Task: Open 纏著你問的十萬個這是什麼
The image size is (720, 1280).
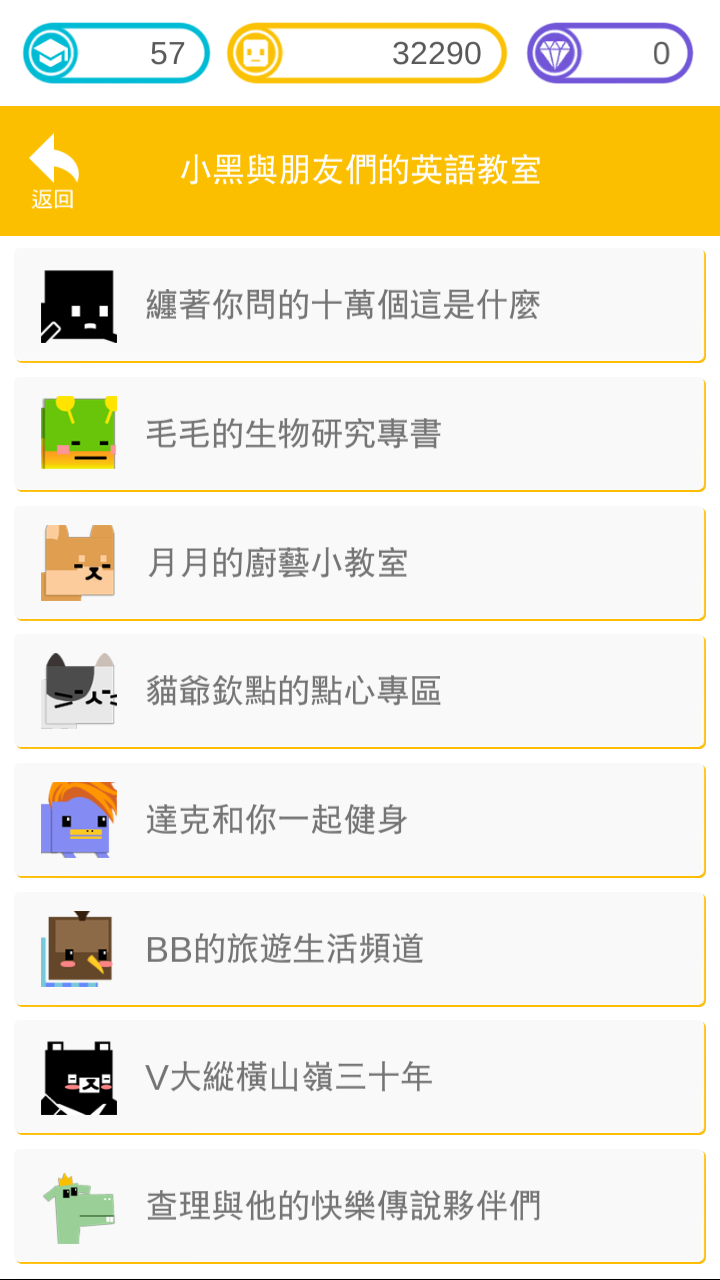Action: point(360,305)
